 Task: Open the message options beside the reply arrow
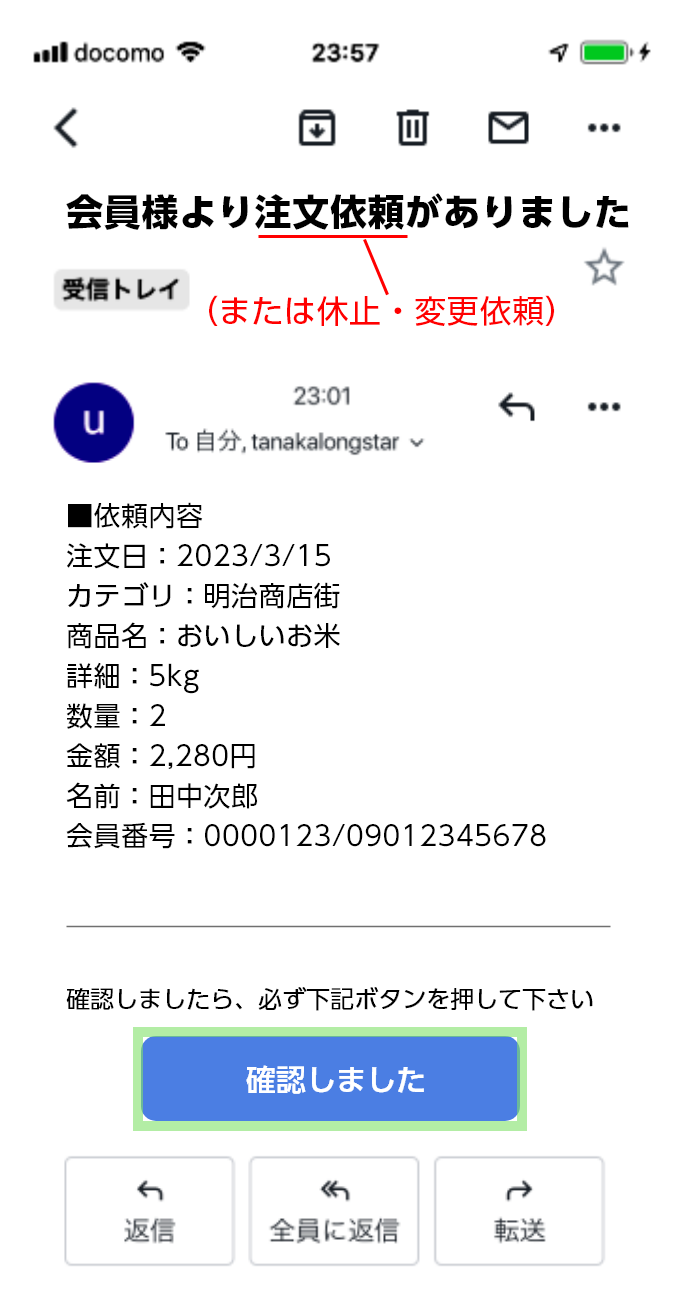click(604, 406)
